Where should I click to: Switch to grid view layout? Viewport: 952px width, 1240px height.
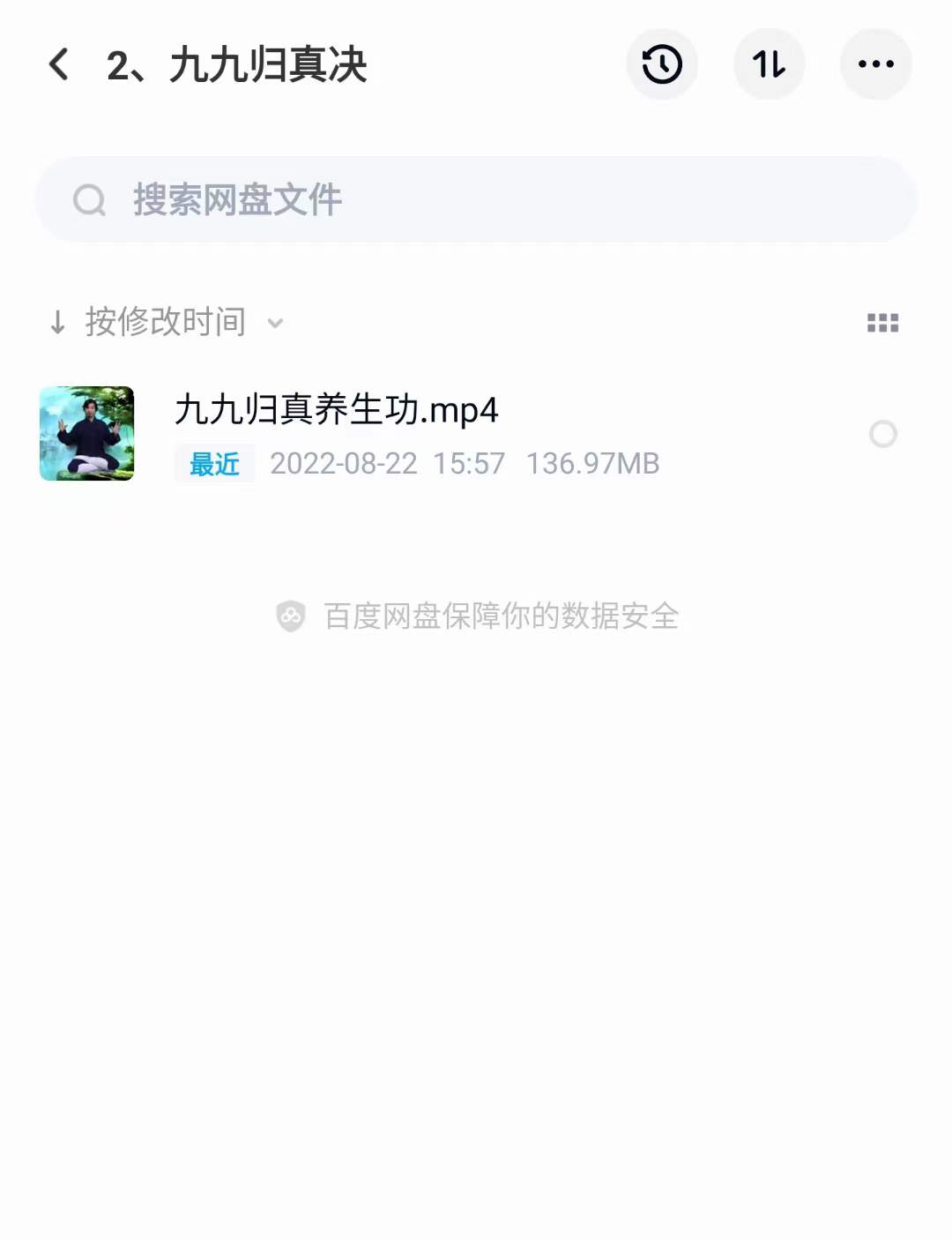point(882,323)
